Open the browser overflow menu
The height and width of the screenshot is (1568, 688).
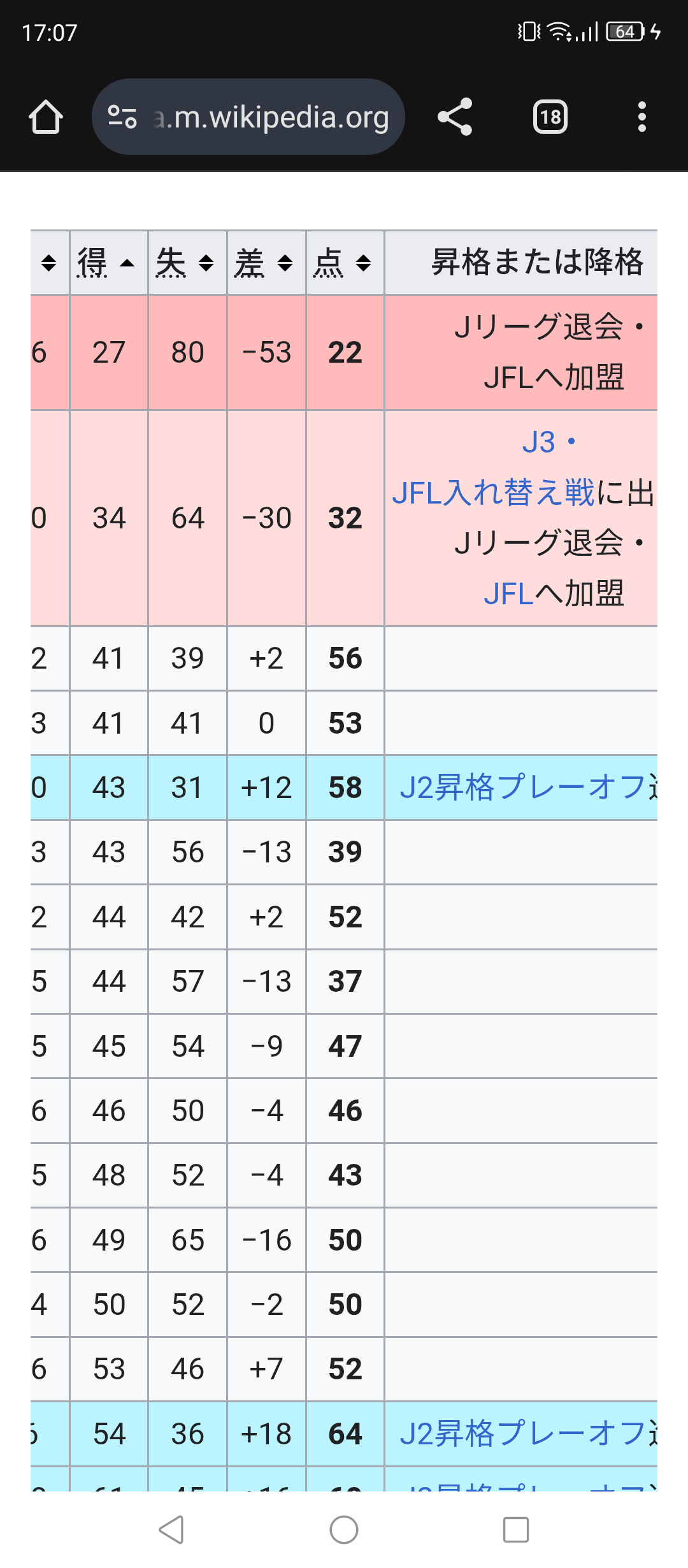click(x=642, y=117)
